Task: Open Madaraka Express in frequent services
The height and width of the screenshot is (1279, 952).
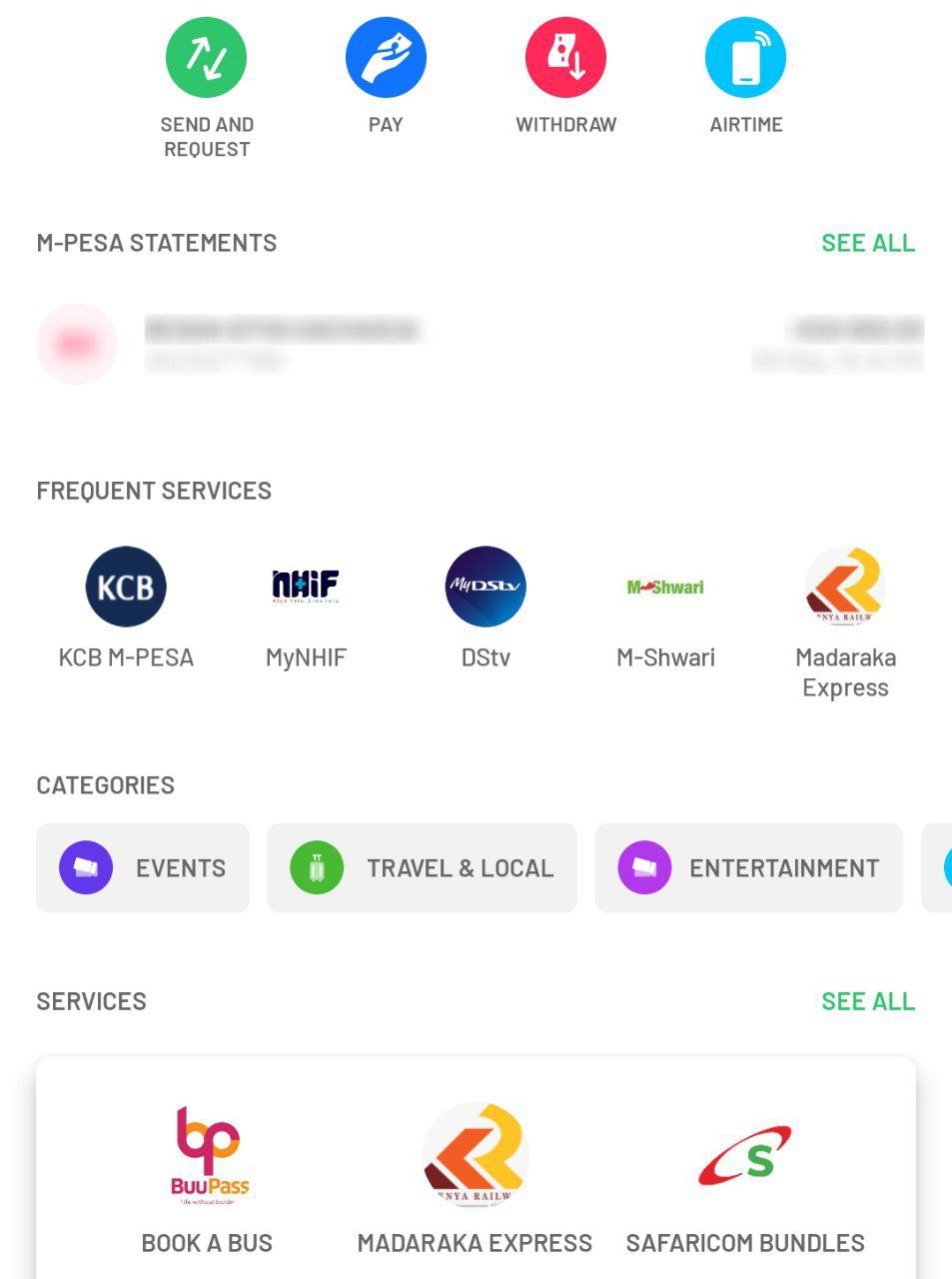Action: 845,587
